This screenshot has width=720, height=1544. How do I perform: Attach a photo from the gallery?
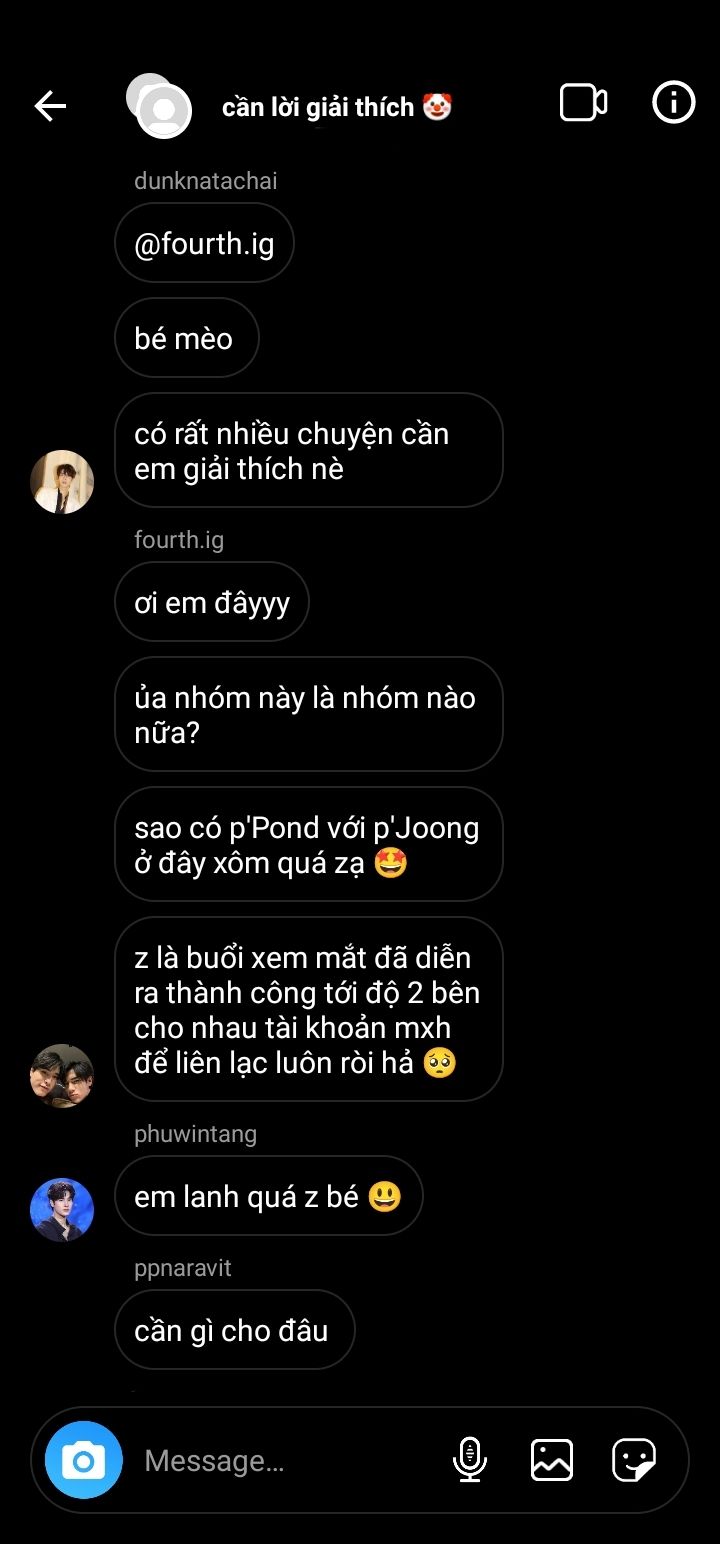[551, 1460]
